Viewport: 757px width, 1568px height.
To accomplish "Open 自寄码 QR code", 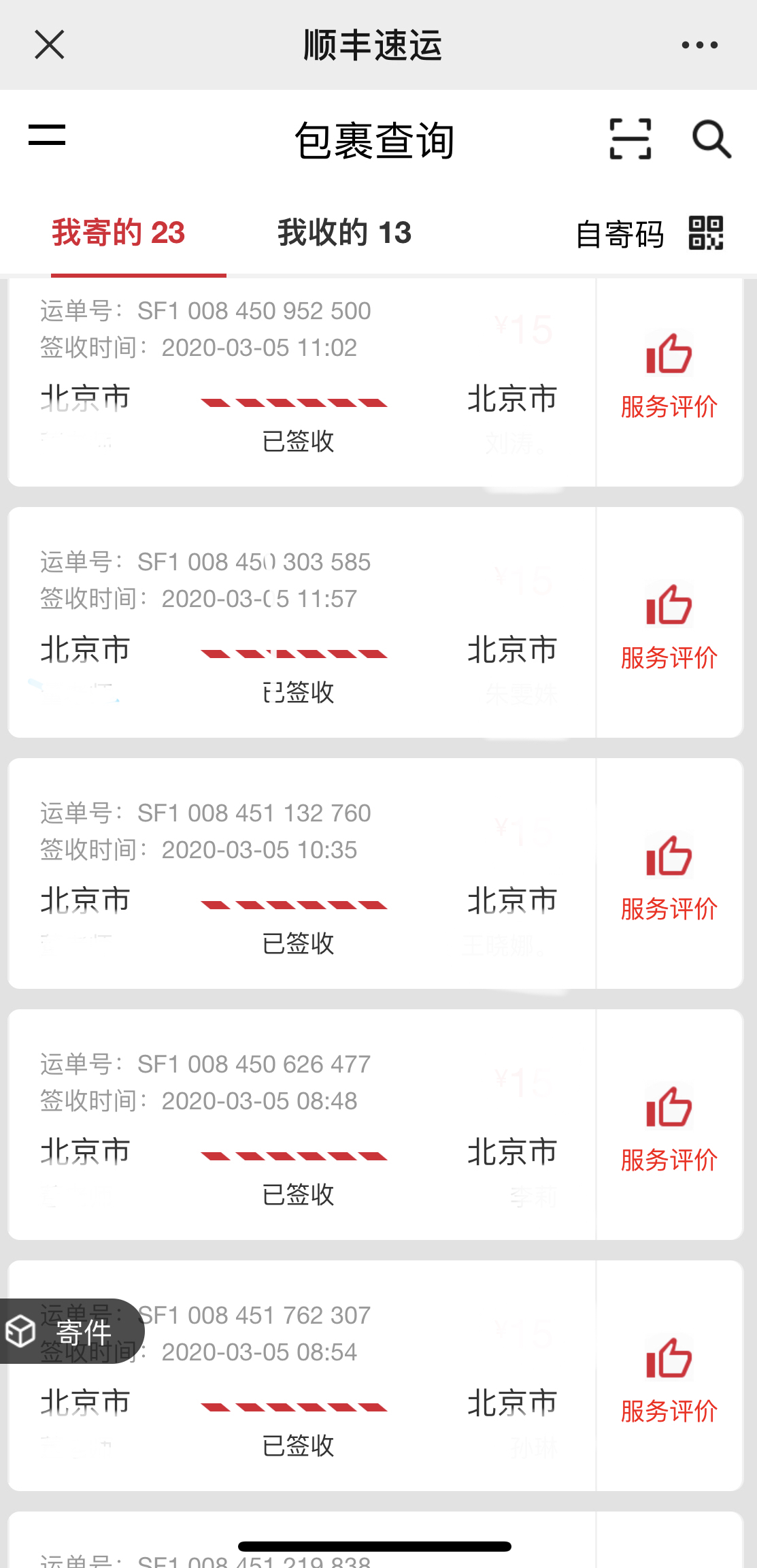I will coord(649,233).
